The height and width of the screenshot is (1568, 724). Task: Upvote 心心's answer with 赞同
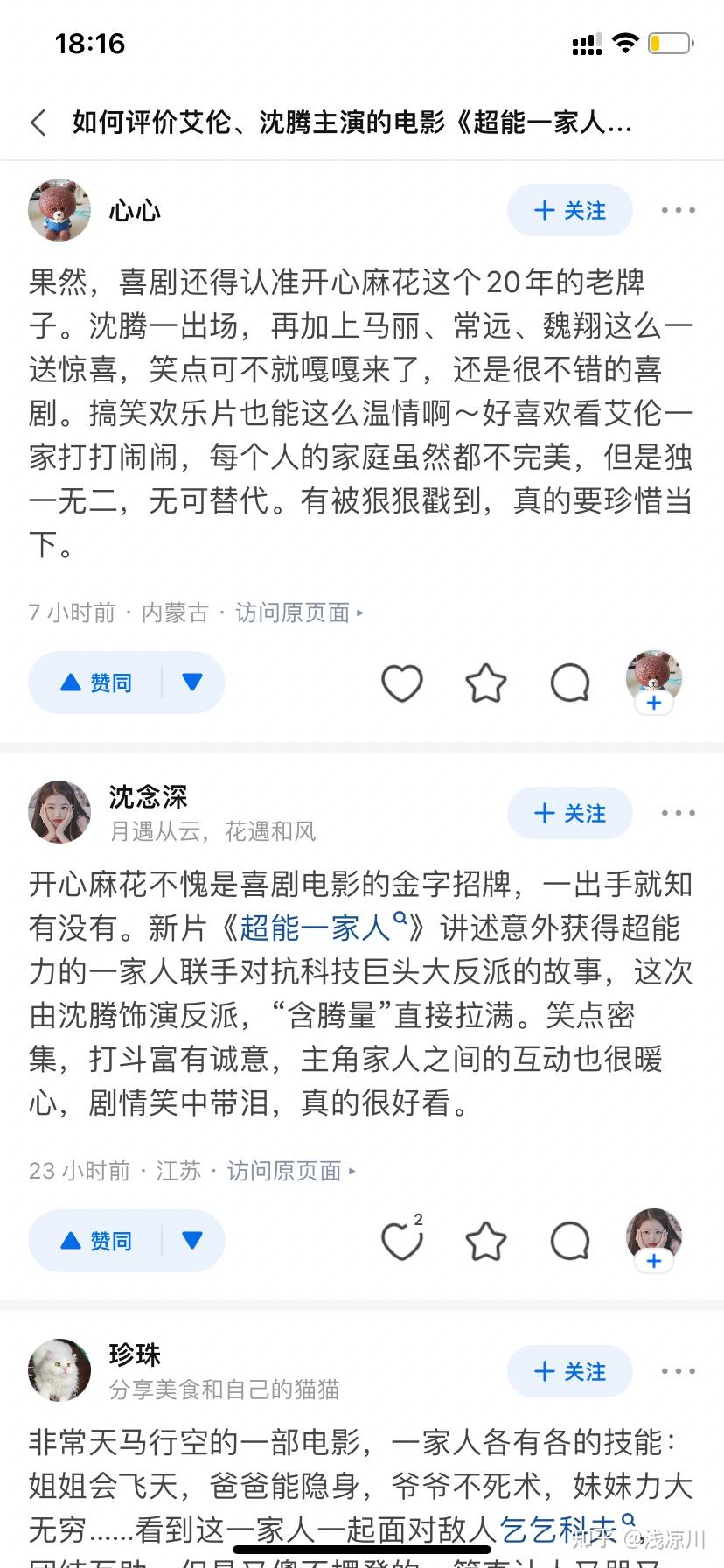pyautogui.click(x=96, y=682)
